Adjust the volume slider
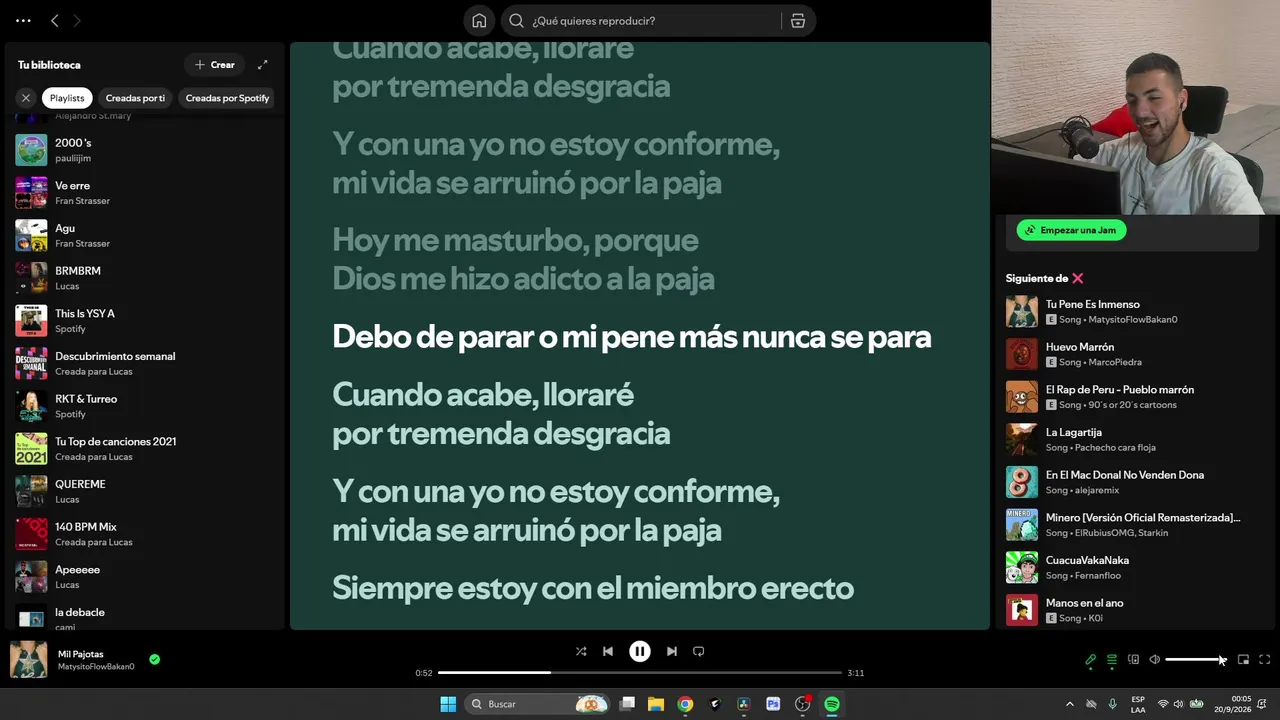Image resolution: width=1280 pixels, height=720 pixels. 1195,660
